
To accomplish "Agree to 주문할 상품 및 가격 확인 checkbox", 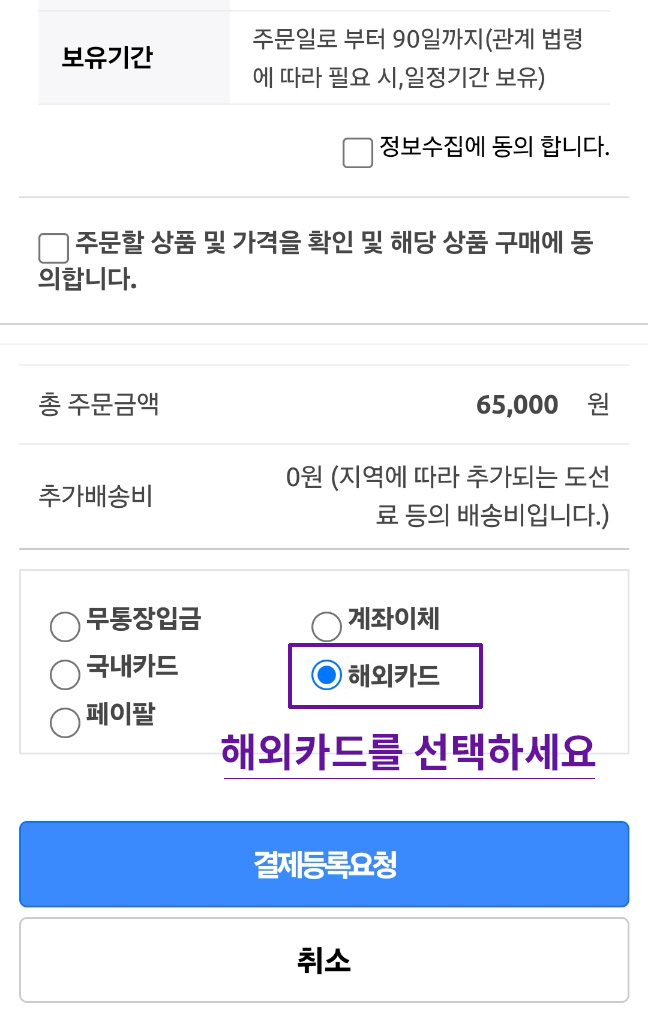I will pos(52,248).
